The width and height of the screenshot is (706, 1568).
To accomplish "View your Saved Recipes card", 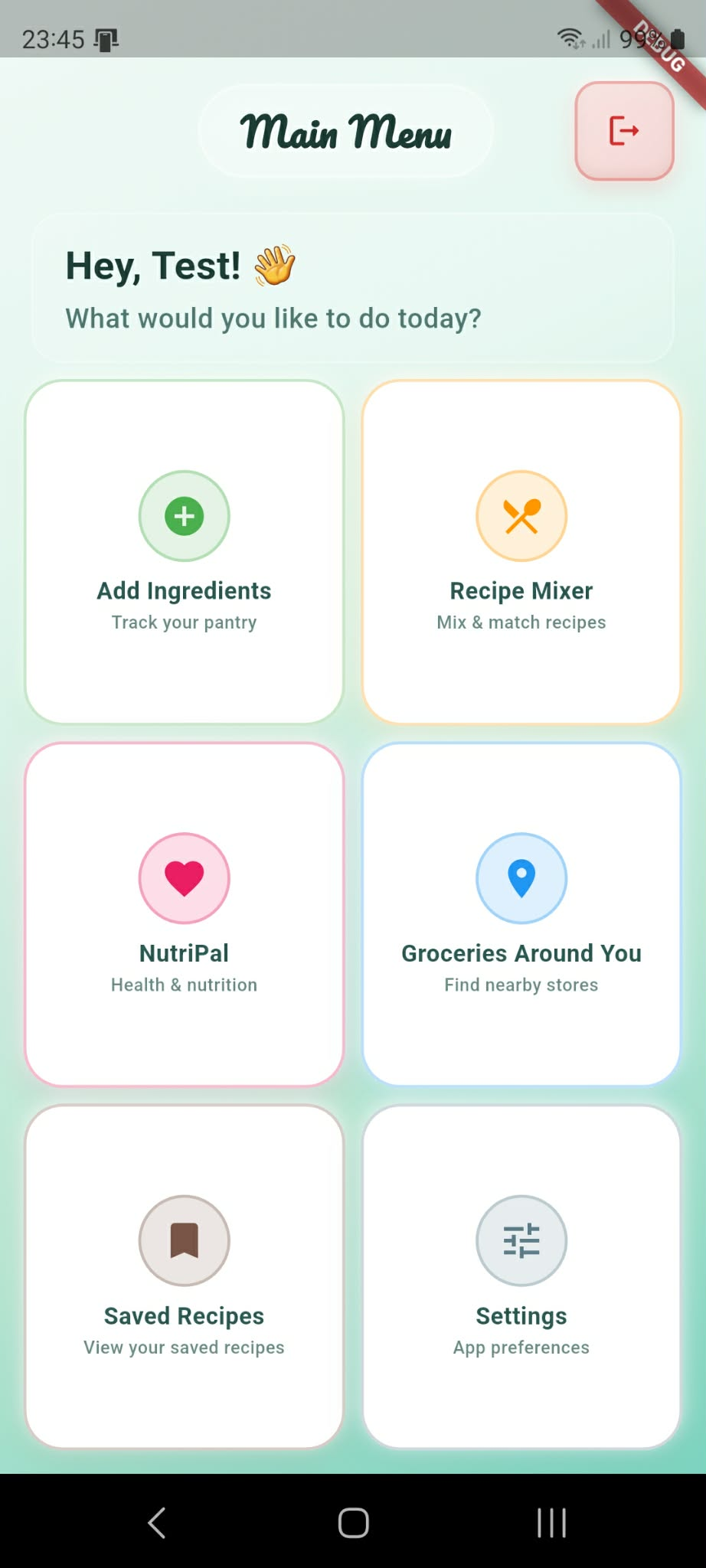I will 184,1271.
